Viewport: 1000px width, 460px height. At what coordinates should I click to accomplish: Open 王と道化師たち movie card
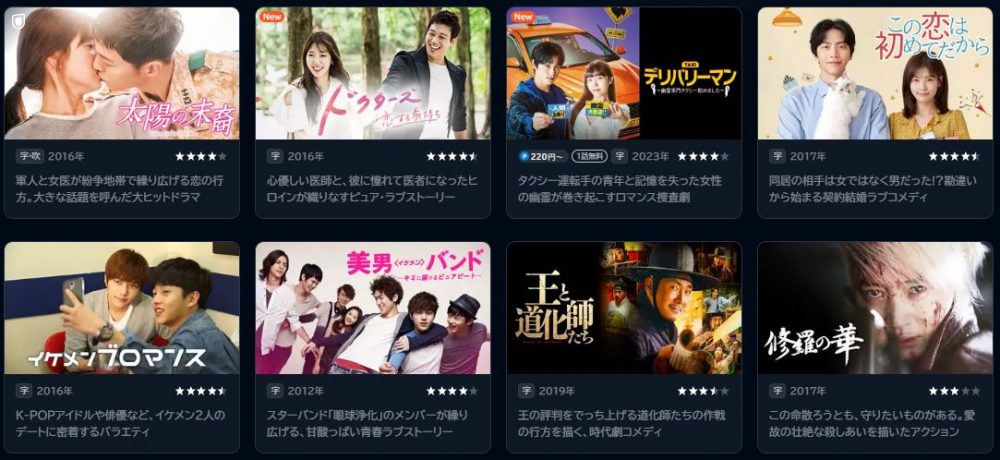point(624,308)
